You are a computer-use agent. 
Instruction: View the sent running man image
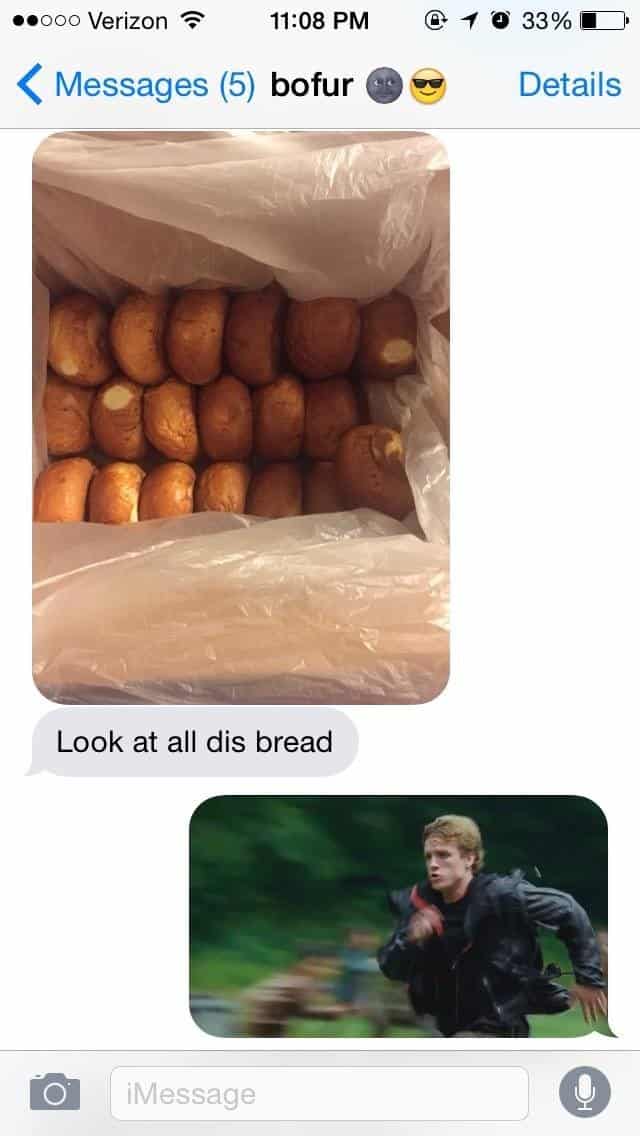398,916
